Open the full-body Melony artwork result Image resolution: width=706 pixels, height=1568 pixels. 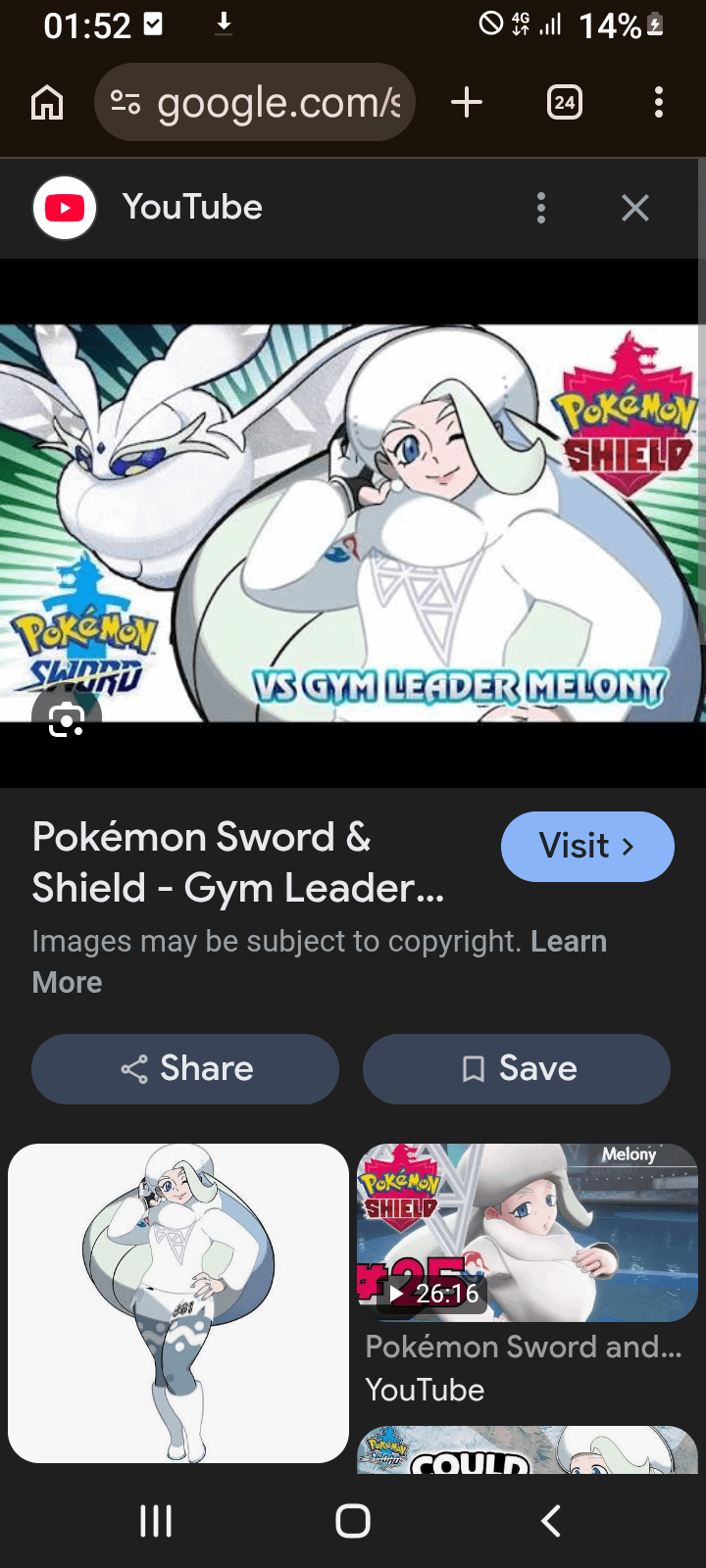[x=178, y=1302]
